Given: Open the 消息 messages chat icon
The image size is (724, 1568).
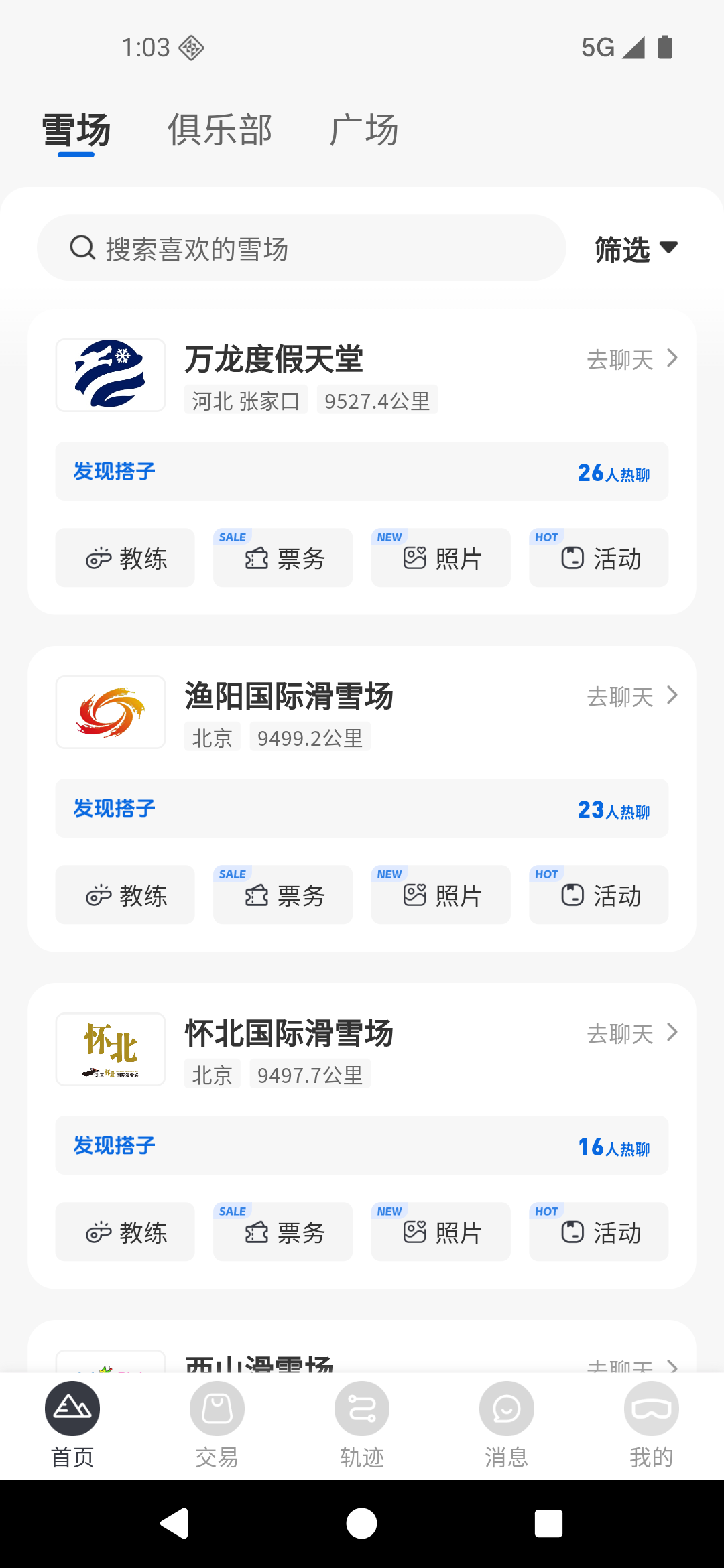Looking at the screenshot, I should click(x=506, y=1408).
